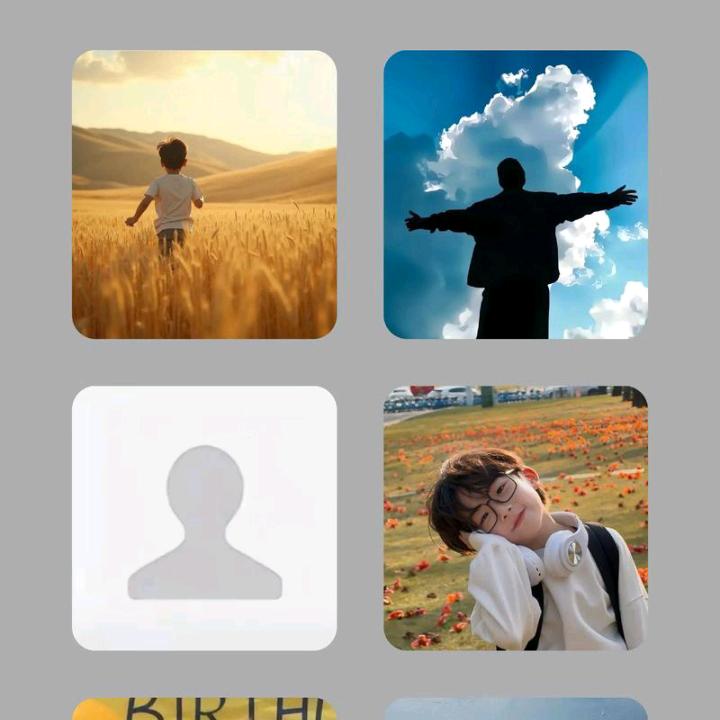The height and width of the screenshot is (720, 720).
Task: Select the partially visible birthday text tile
Action: coord(204,709)
